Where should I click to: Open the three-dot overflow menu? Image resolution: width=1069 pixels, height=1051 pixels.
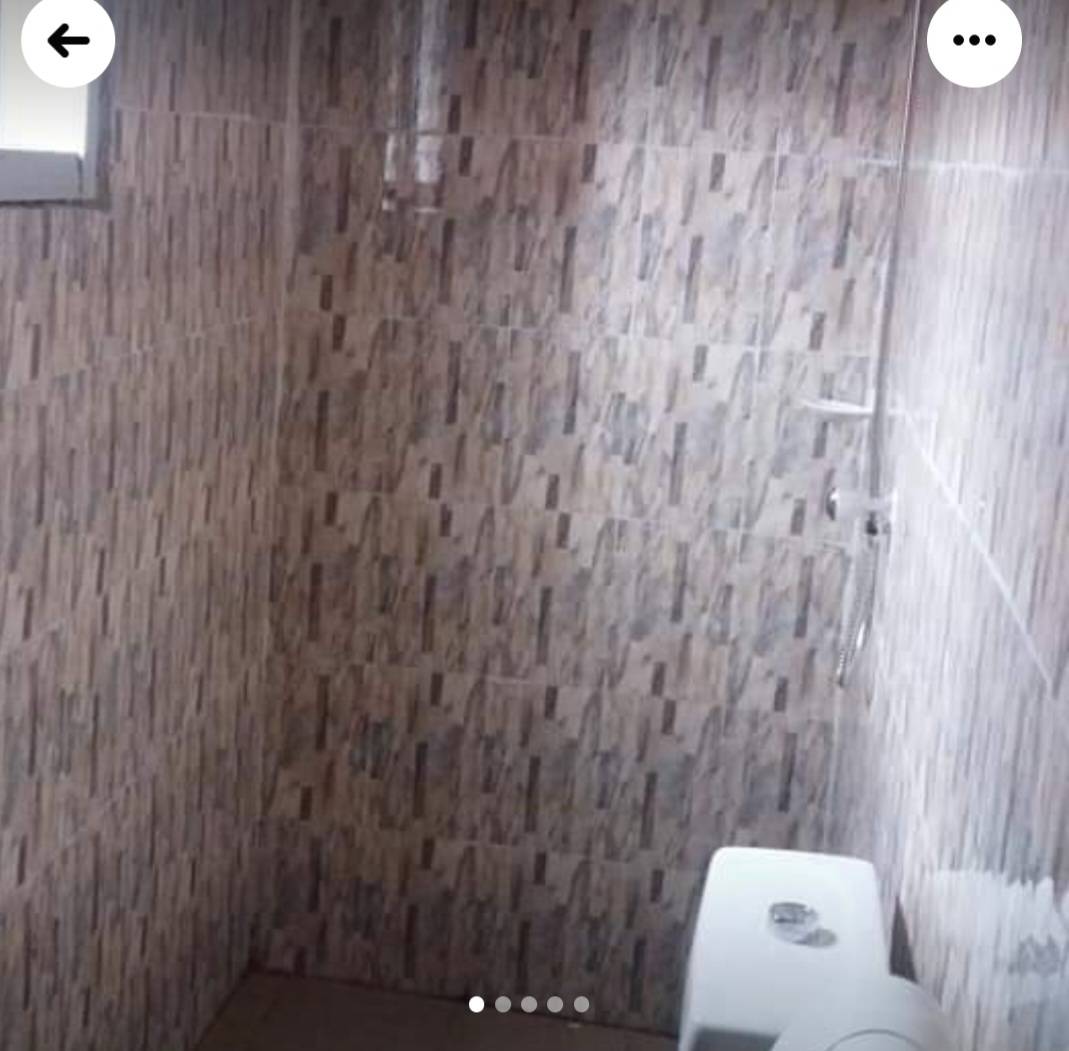click(x=973, y=41)
